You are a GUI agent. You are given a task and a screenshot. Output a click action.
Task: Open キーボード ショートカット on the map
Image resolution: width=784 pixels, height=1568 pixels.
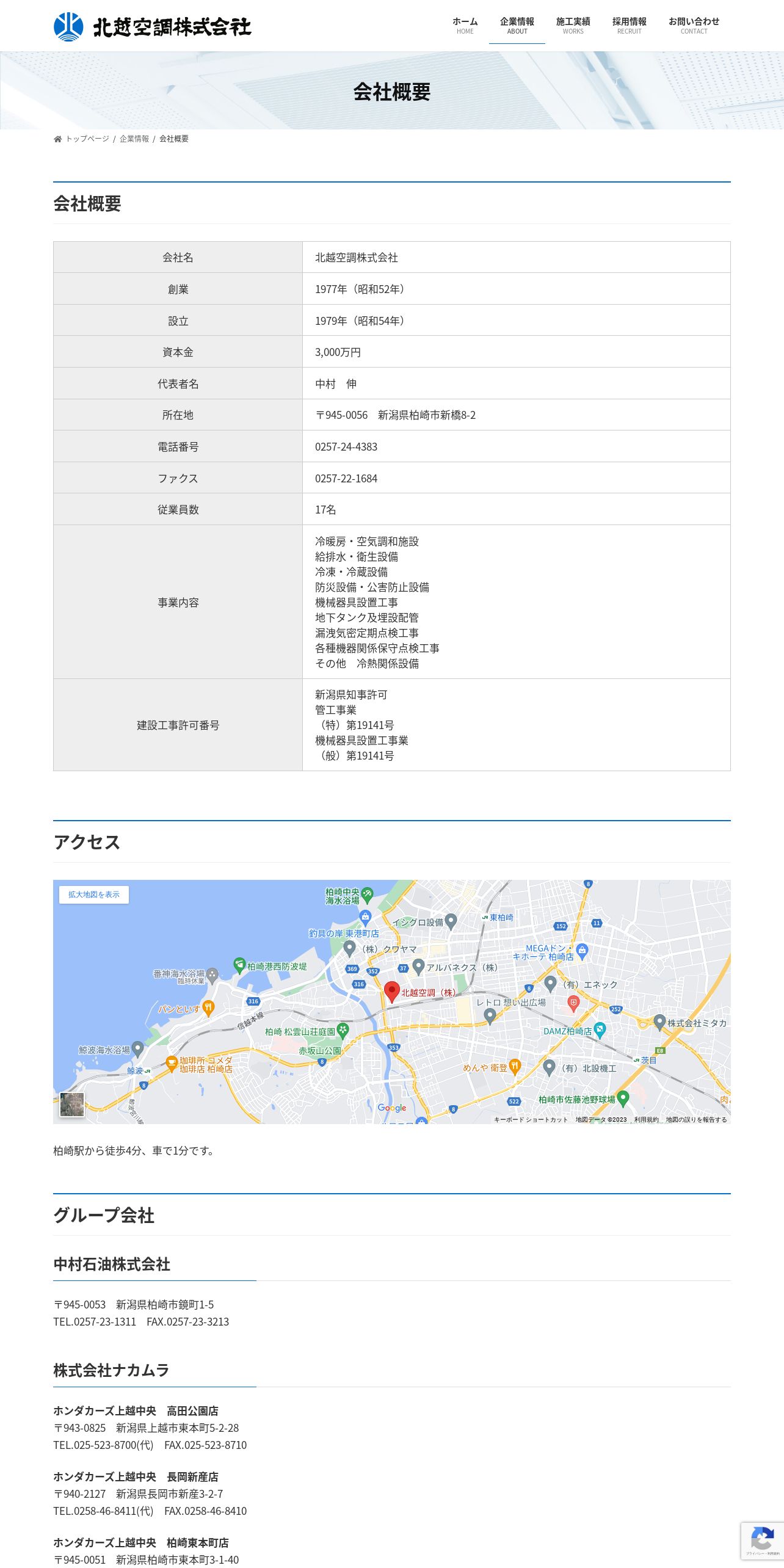(x=531, y=1119)
